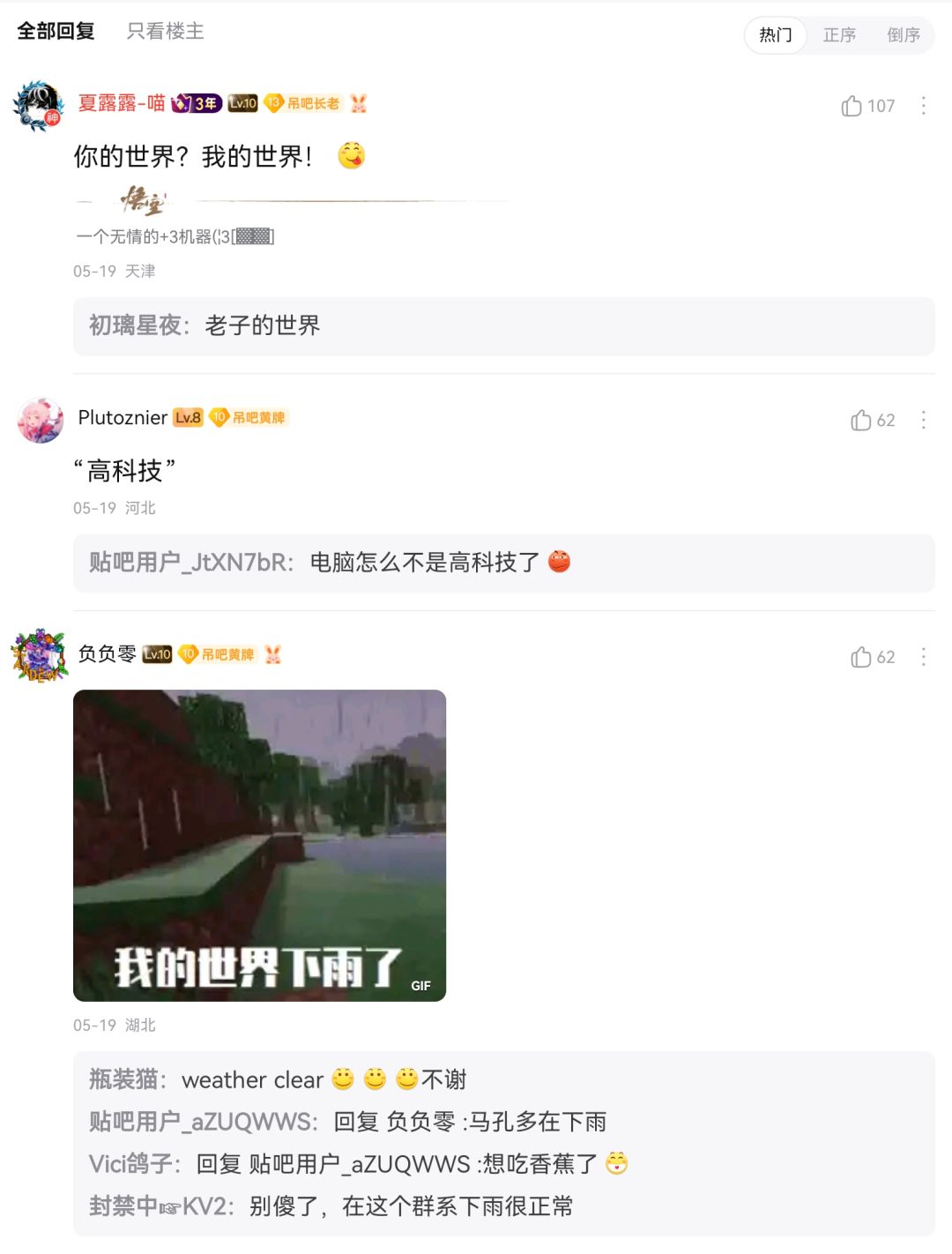The height and width of the screenshot is (1254, 952).
Task: Switch sorting to 正序
Action: (839, 36)
